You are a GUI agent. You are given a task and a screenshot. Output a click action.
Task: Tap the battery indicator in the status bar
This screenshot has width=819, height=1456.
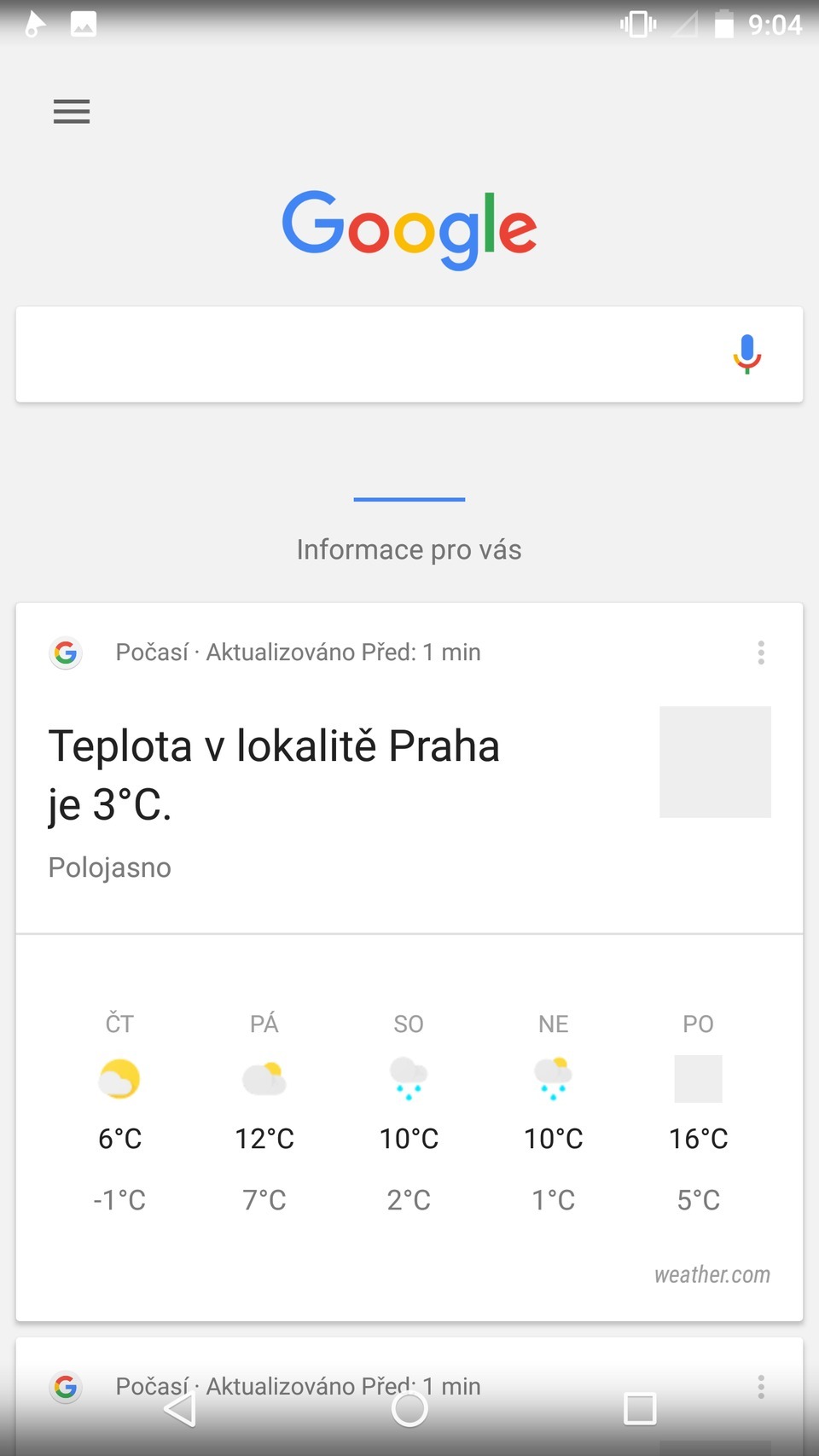pyautogui.click(x=726, y=24)
